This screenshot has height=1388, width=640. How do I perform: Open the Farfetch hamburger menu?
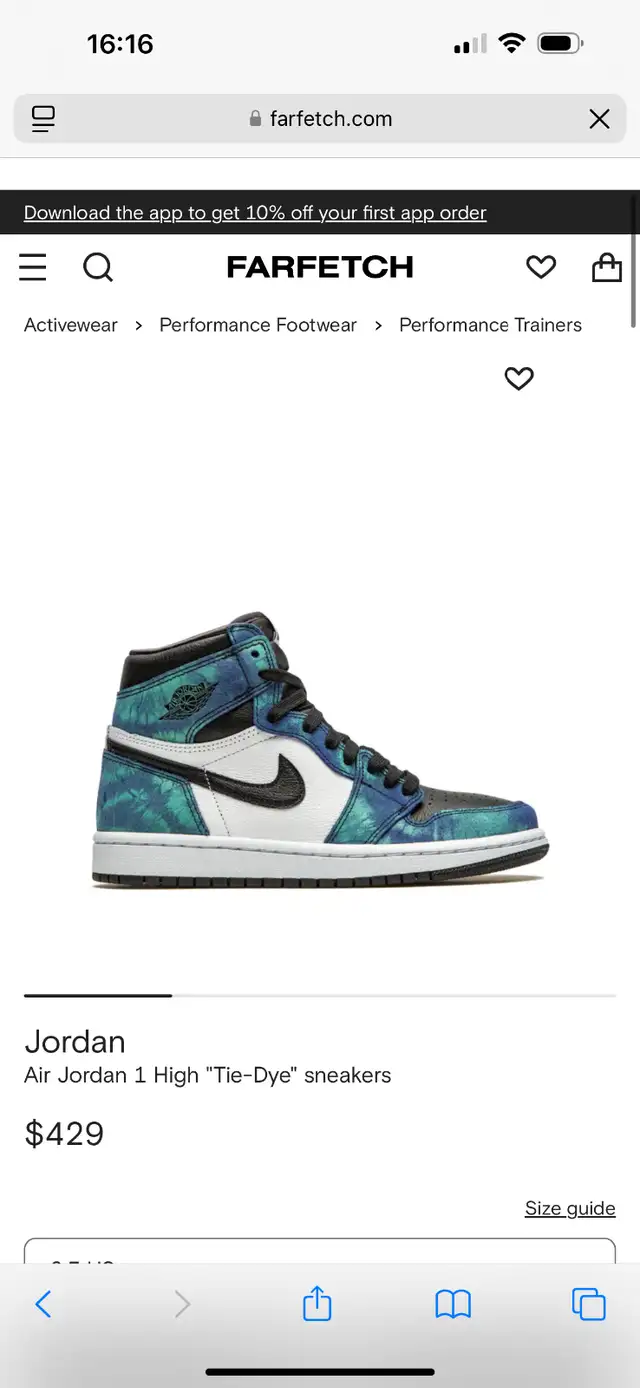click(x=33, y=267)
